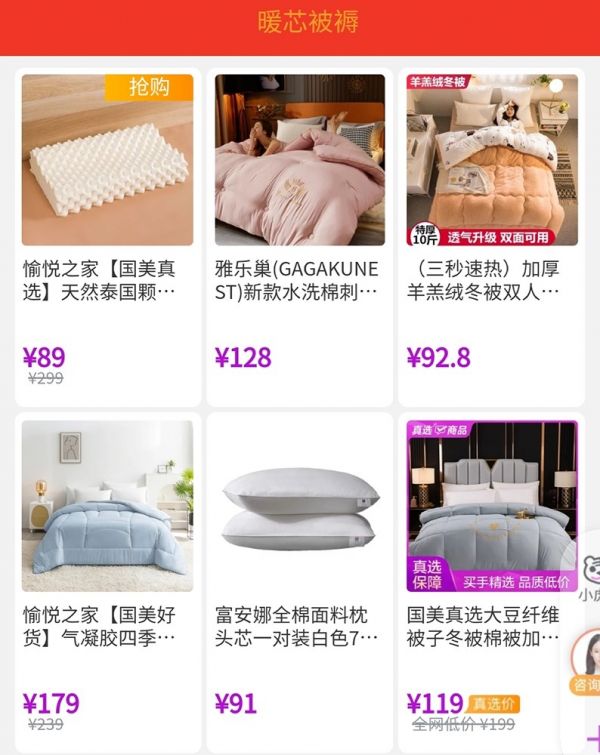
Task: Select the 富安娜 cotton pillow pair ¥91
Action: [300, 507]
